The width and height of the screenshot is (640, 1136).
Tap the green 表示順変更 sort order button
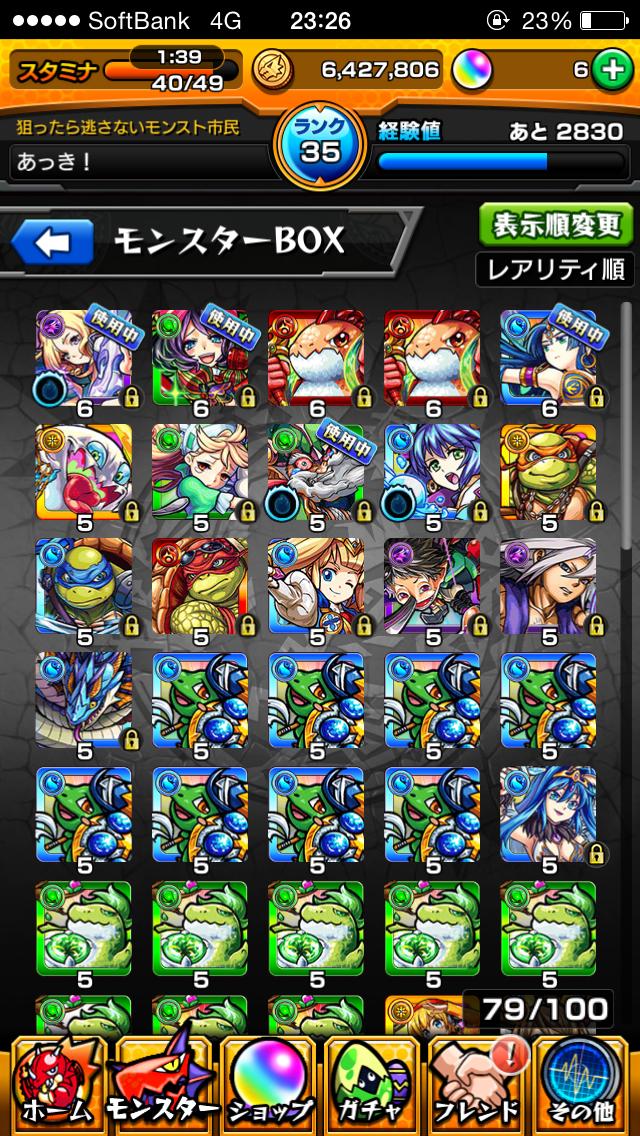pos(555,225)
